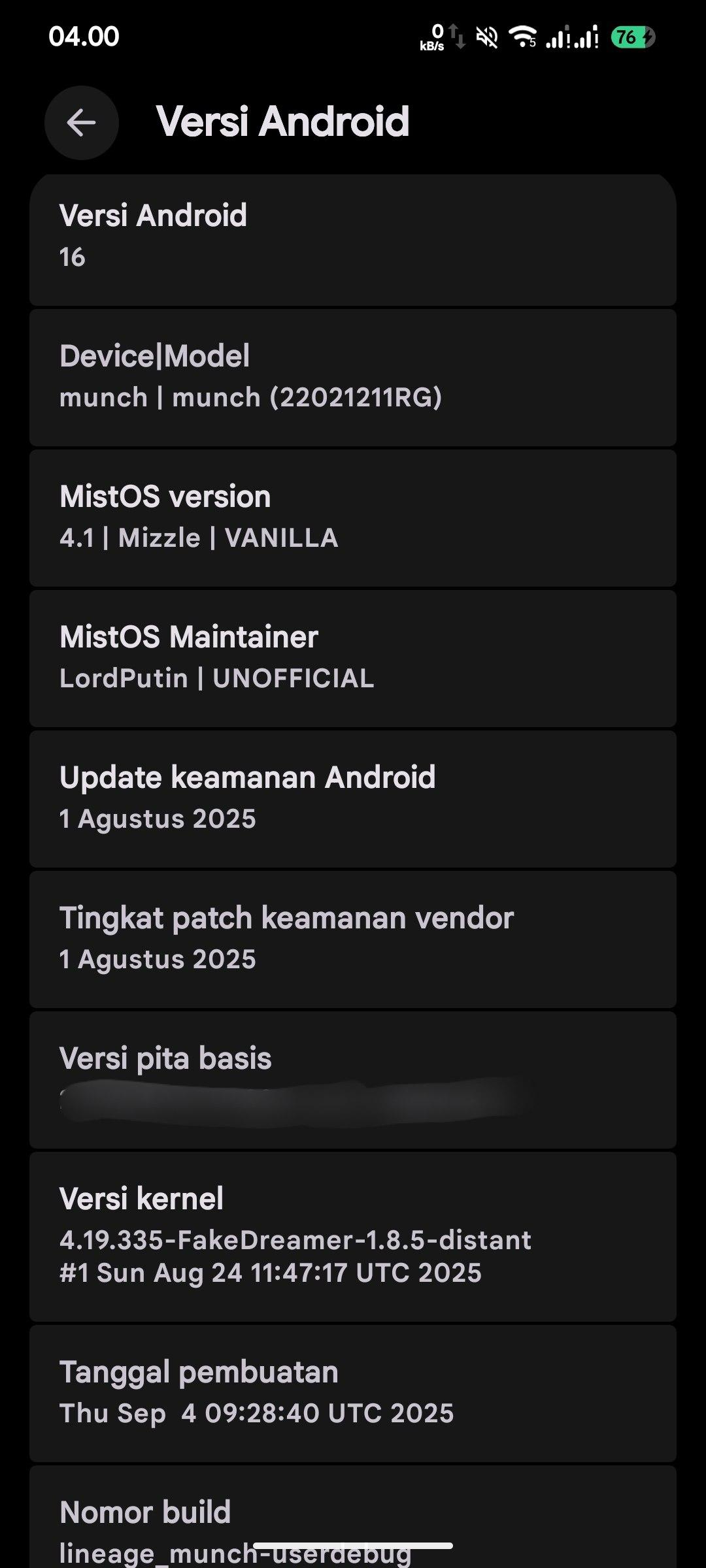Tap the MistOS version row
This screenshot has width=706, height=1568.
353,518
